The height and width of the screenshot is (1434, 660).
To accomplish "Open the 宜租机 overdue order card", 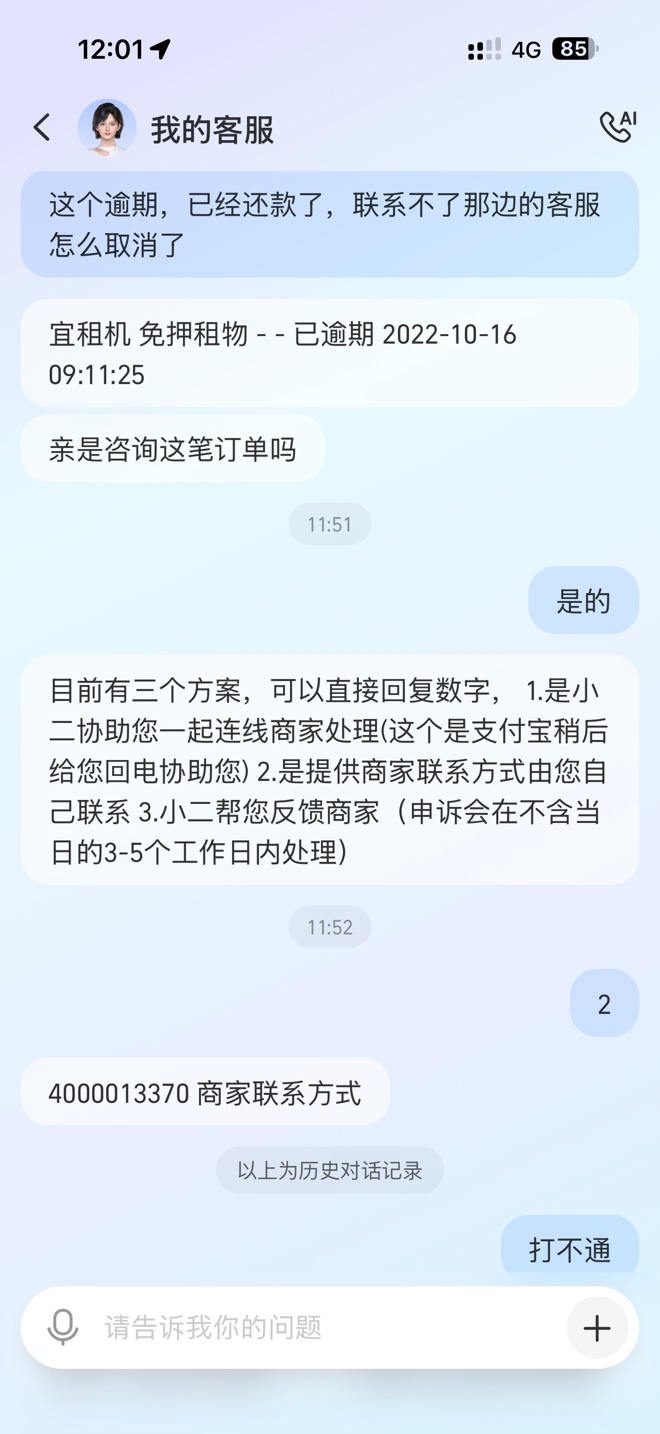I will click(x=329, y=354).
